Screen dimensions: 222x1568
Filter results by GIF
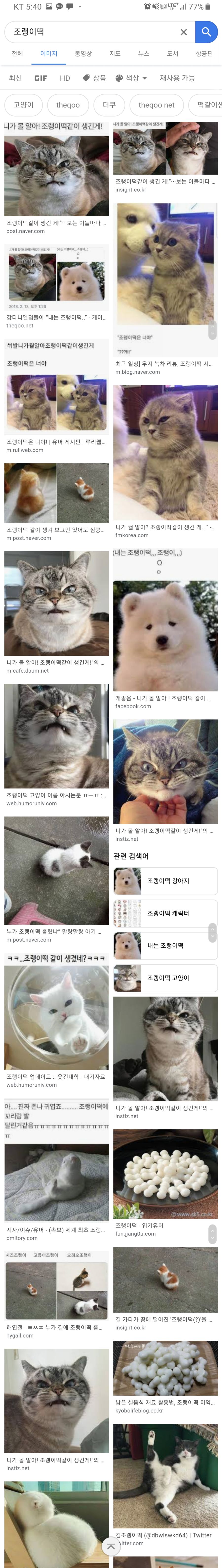(x=41, y=78)
